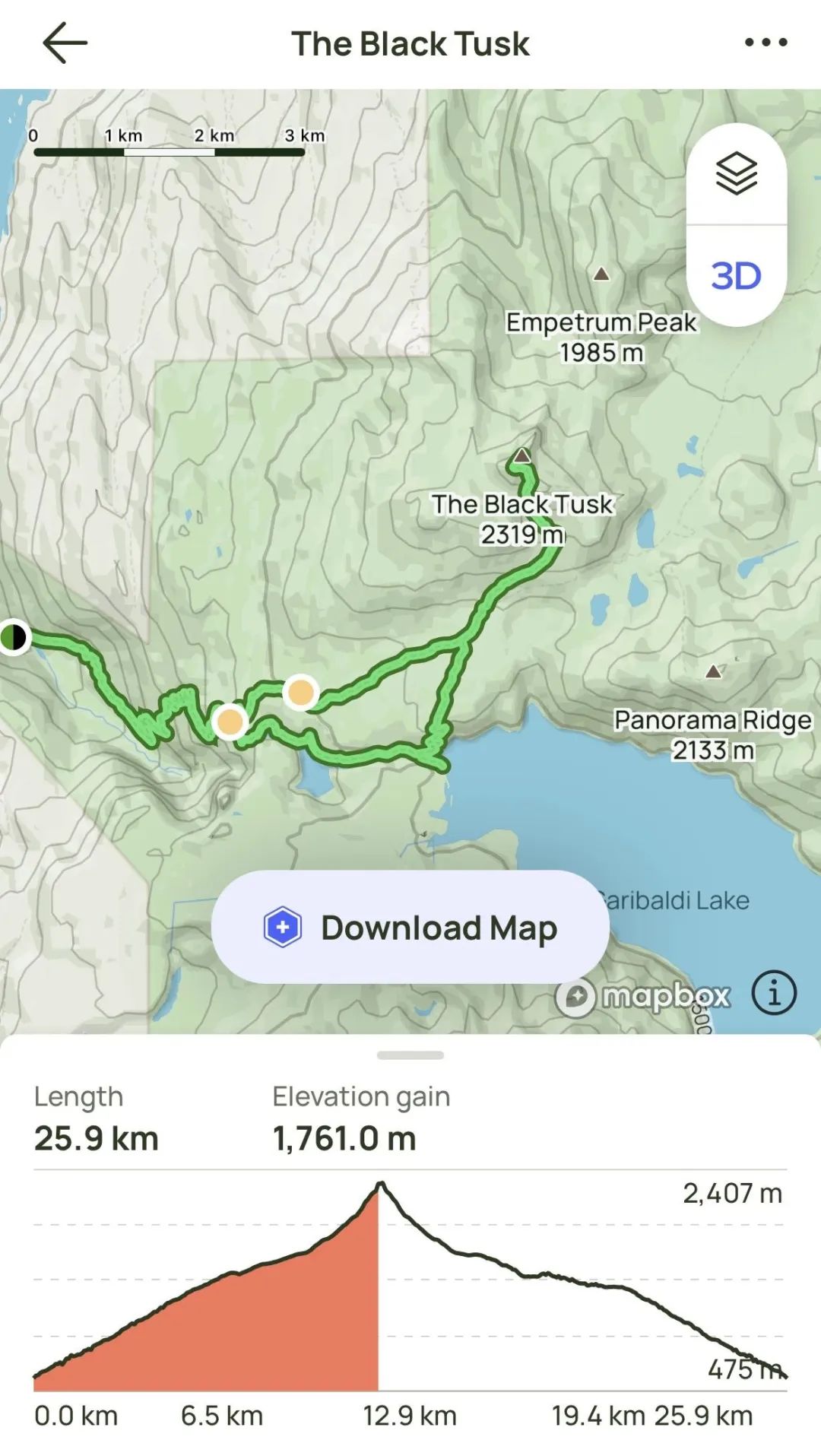
Task: Switch the map to 3D view
Action: click(736, 276)
